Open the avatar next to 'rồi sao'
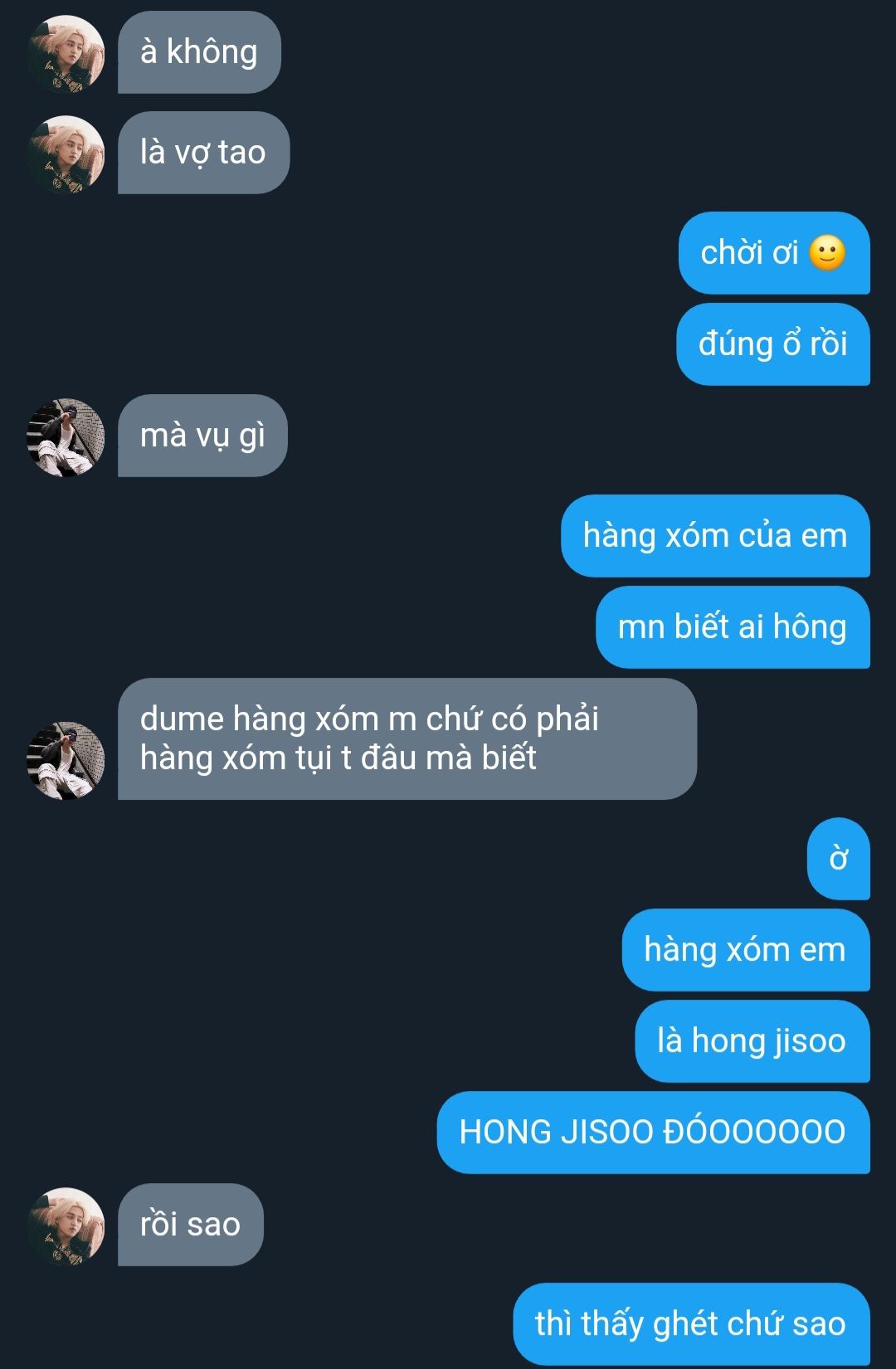The width and height of the screenshot is (896, 1369). click(66, 1226)
